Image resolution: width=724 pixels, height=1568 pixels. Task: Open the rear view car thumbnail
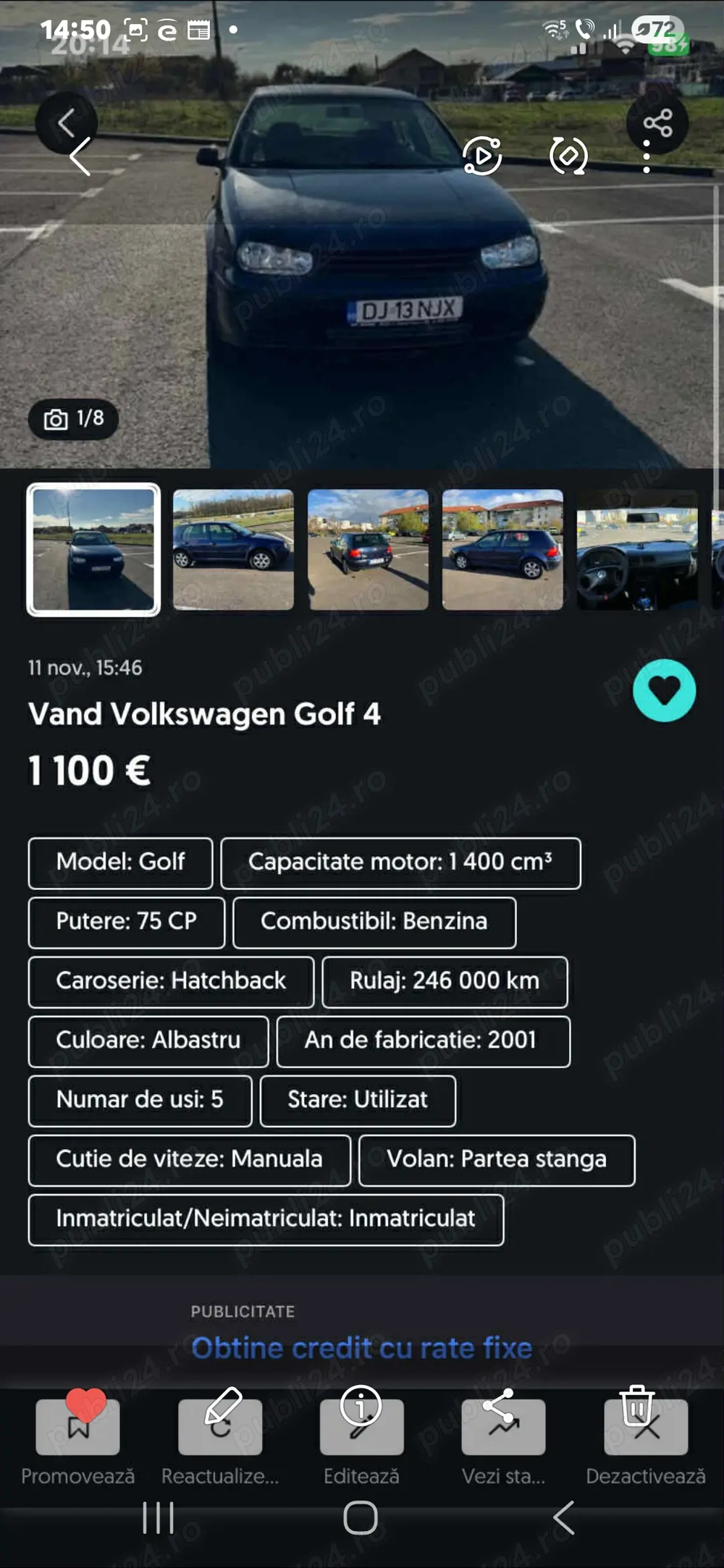click(x=368, y=550)
